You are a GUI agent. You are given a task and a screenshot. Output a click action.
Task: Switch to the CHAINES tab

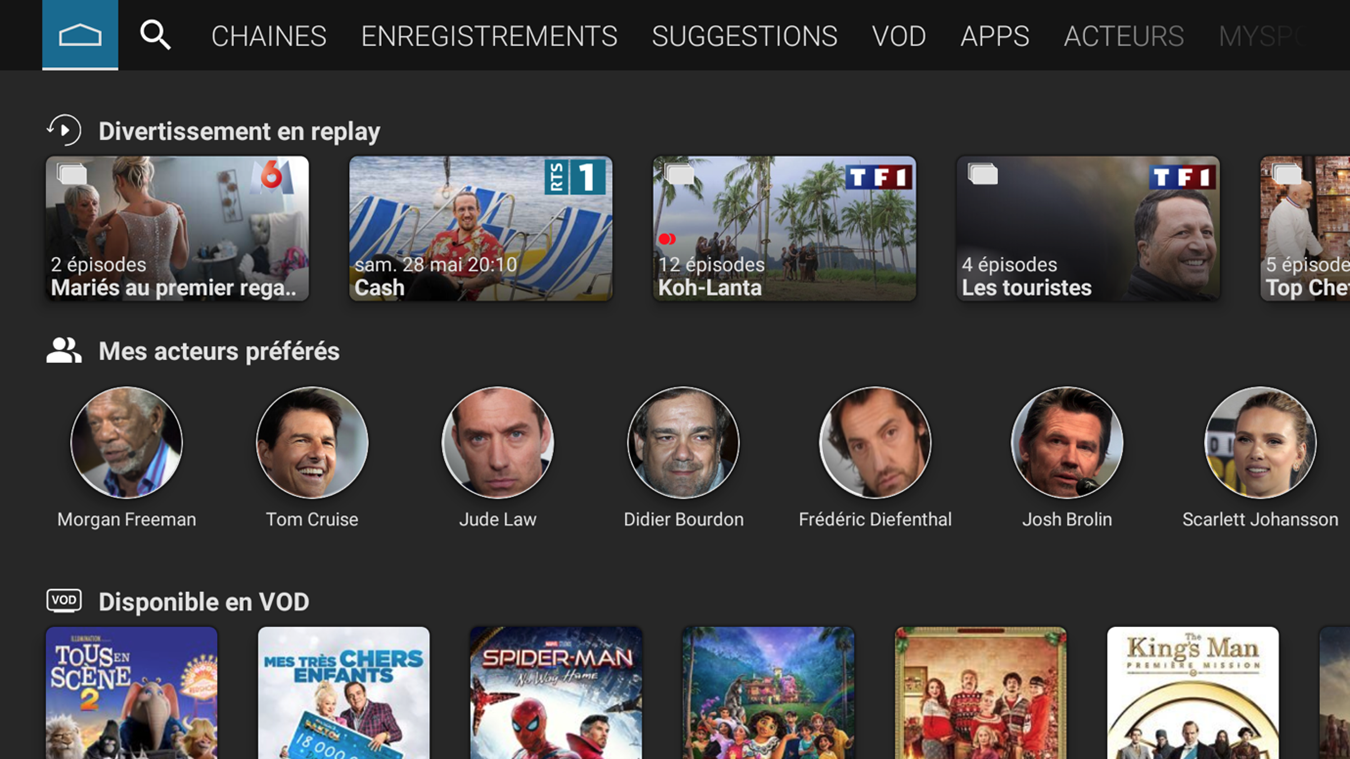(268, 36)
